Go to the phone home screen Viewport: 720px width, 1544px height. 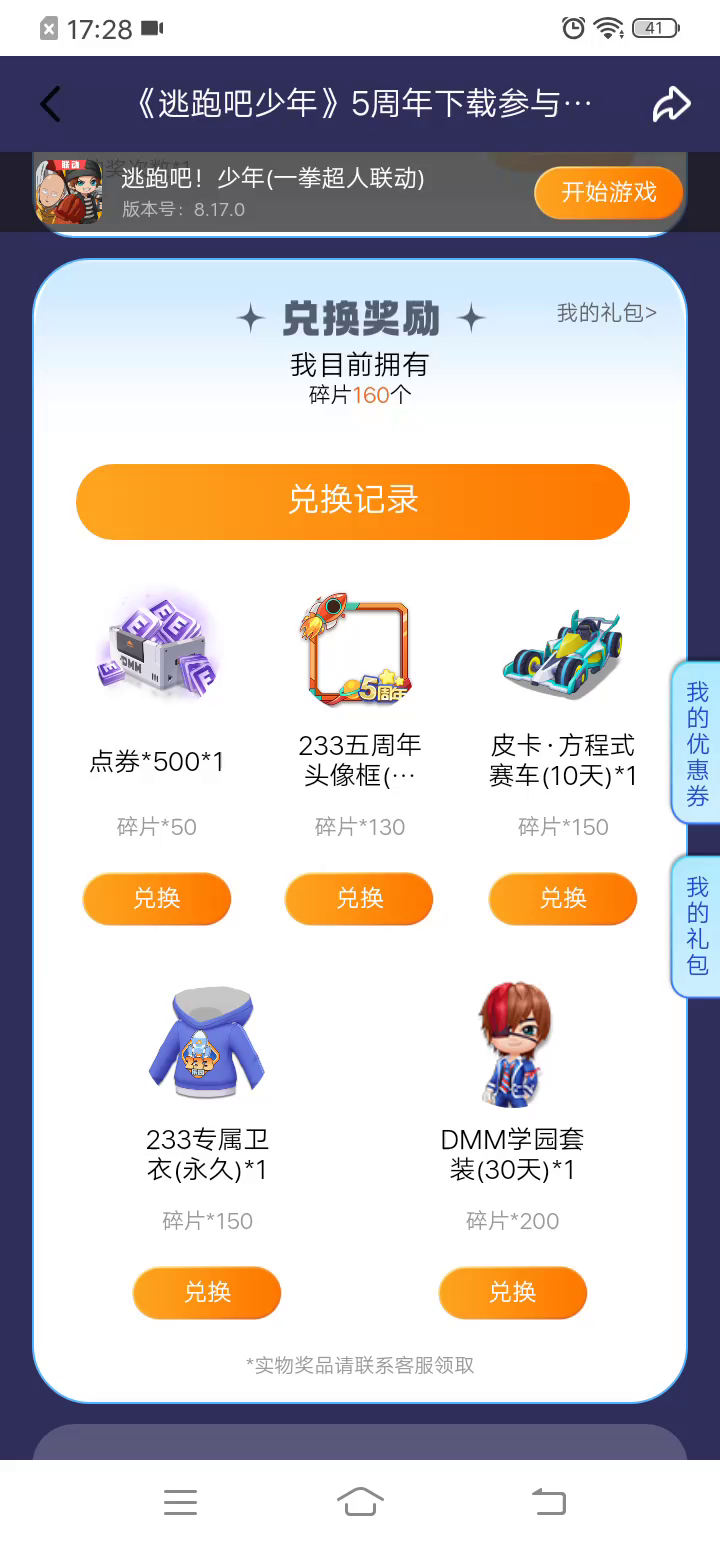click(x=360, y=1502)
